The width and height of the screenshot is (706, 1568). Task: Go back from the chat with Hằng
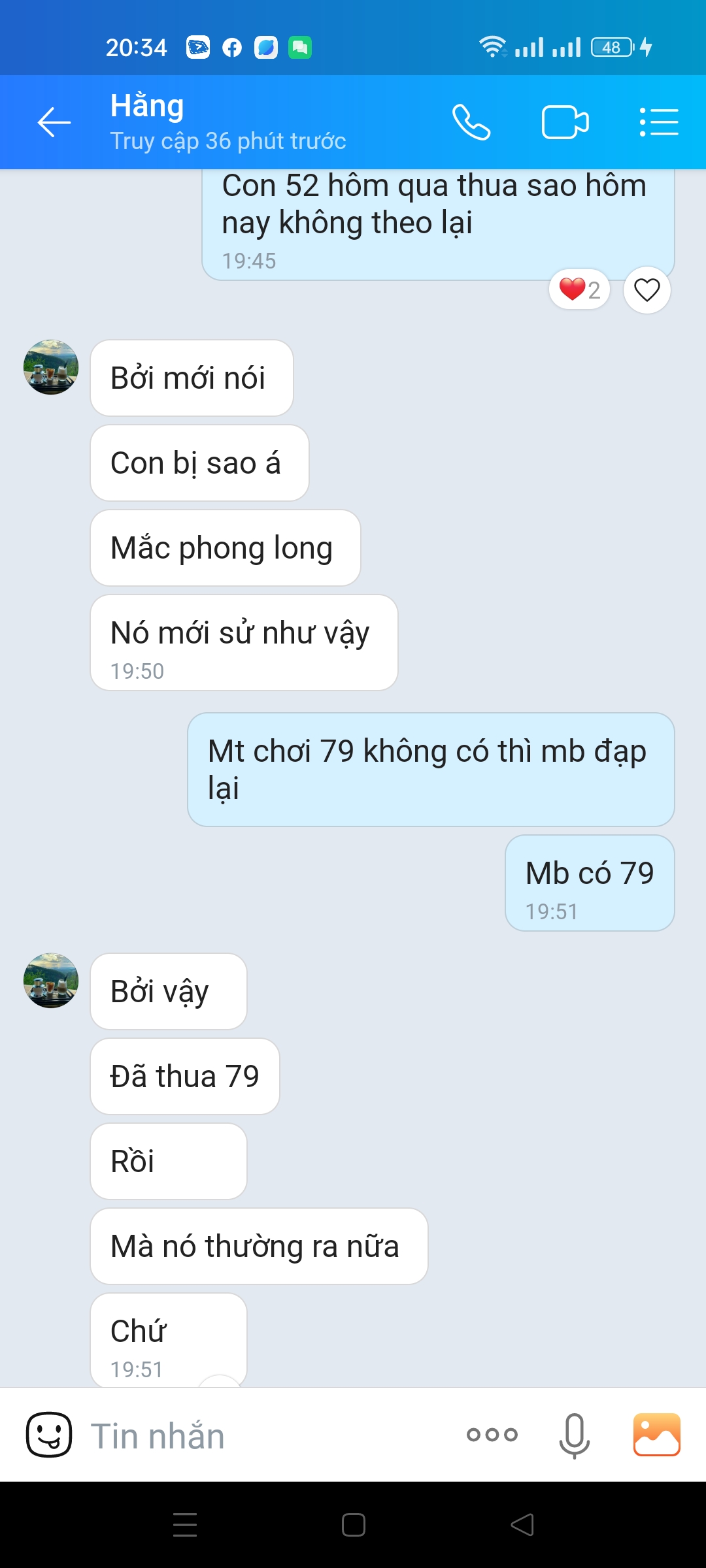[54, 122]
